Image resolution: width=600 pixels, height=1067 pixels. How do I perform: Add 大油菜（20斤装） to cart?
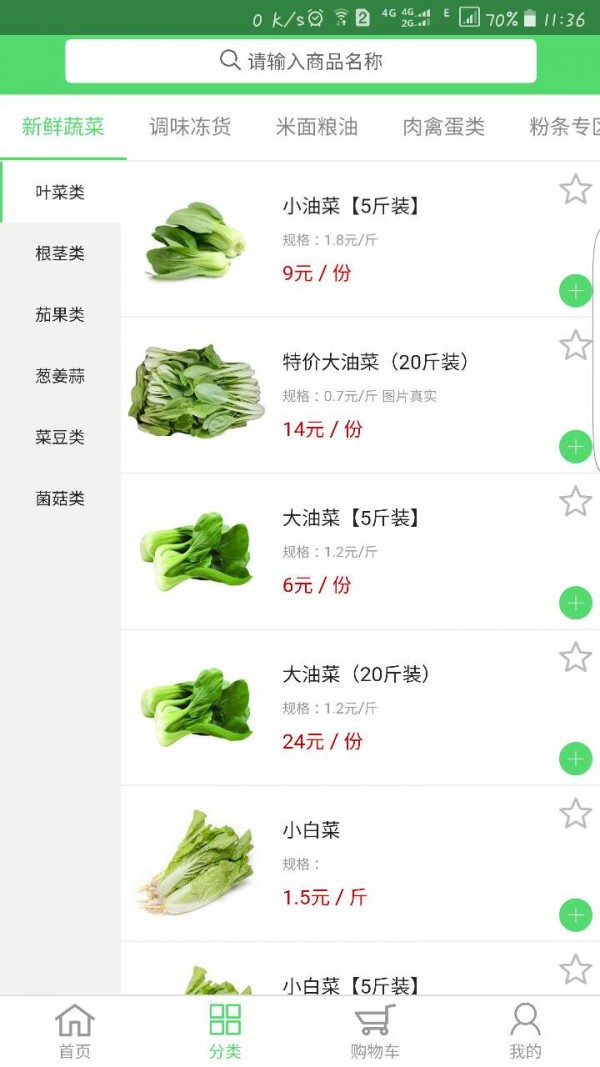click(575, 759)
